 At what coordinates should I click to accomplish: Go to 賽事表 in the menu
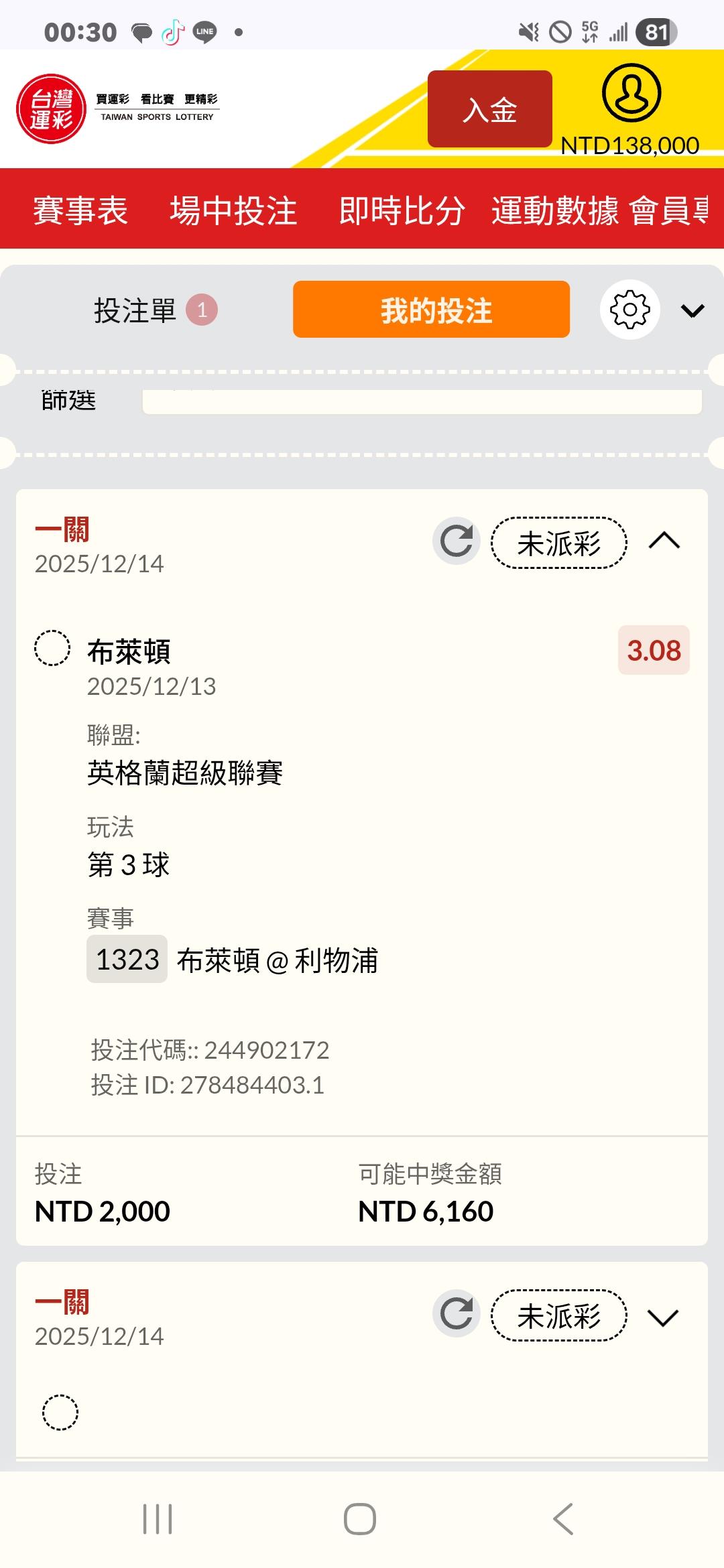point(80,210)
